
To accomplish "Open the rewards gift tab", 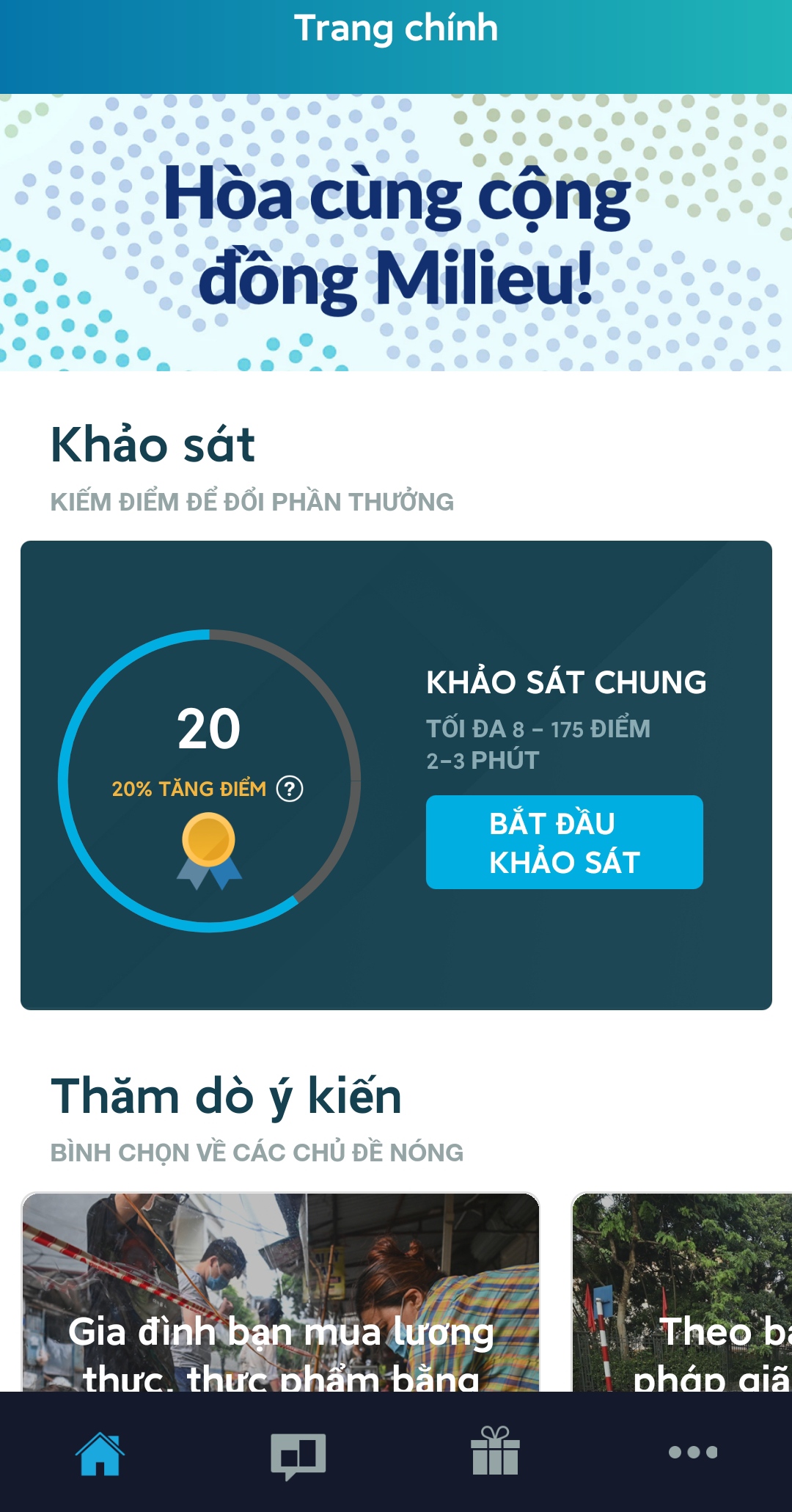I will point(495,1452).
